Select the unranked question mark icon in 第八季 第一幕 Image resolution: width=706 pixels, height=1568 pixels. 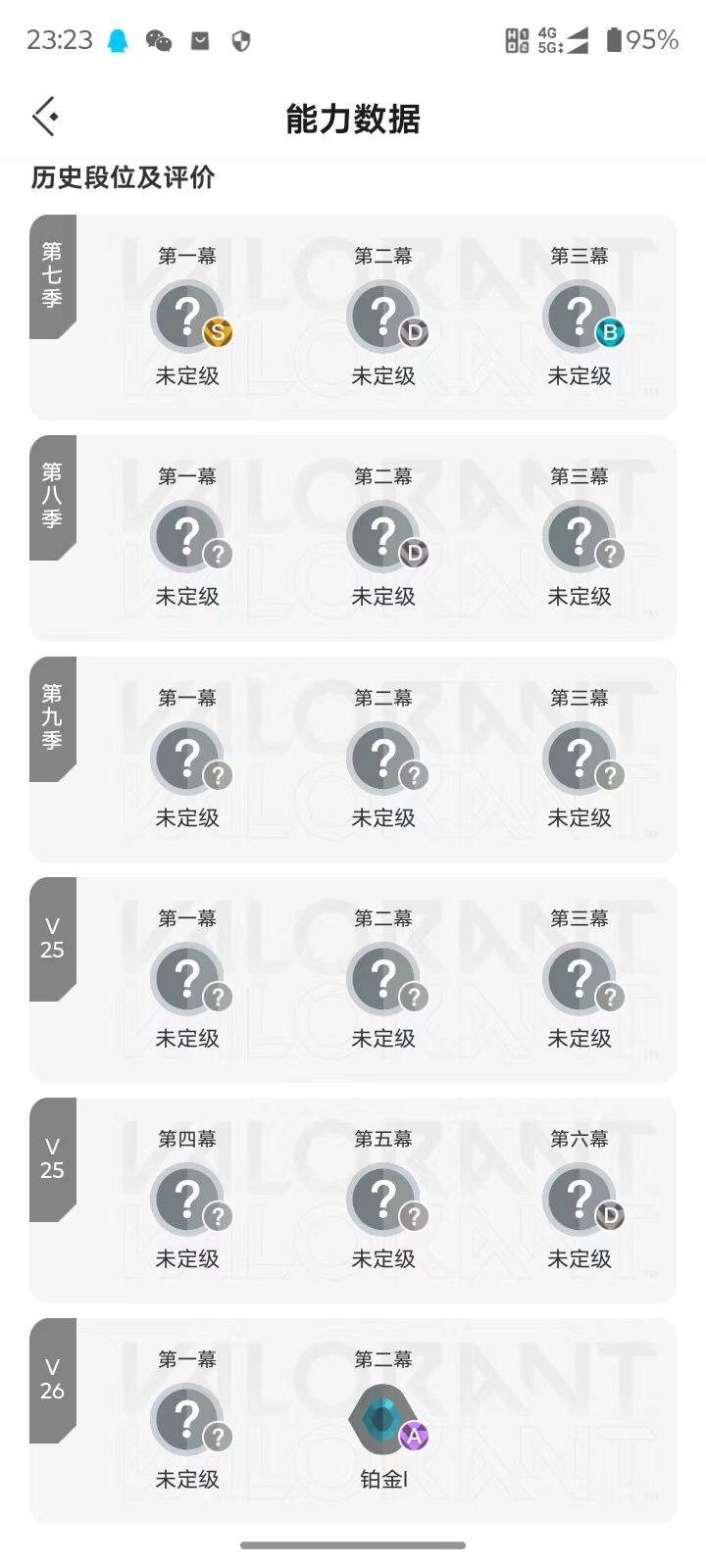(x=187, y=537)
